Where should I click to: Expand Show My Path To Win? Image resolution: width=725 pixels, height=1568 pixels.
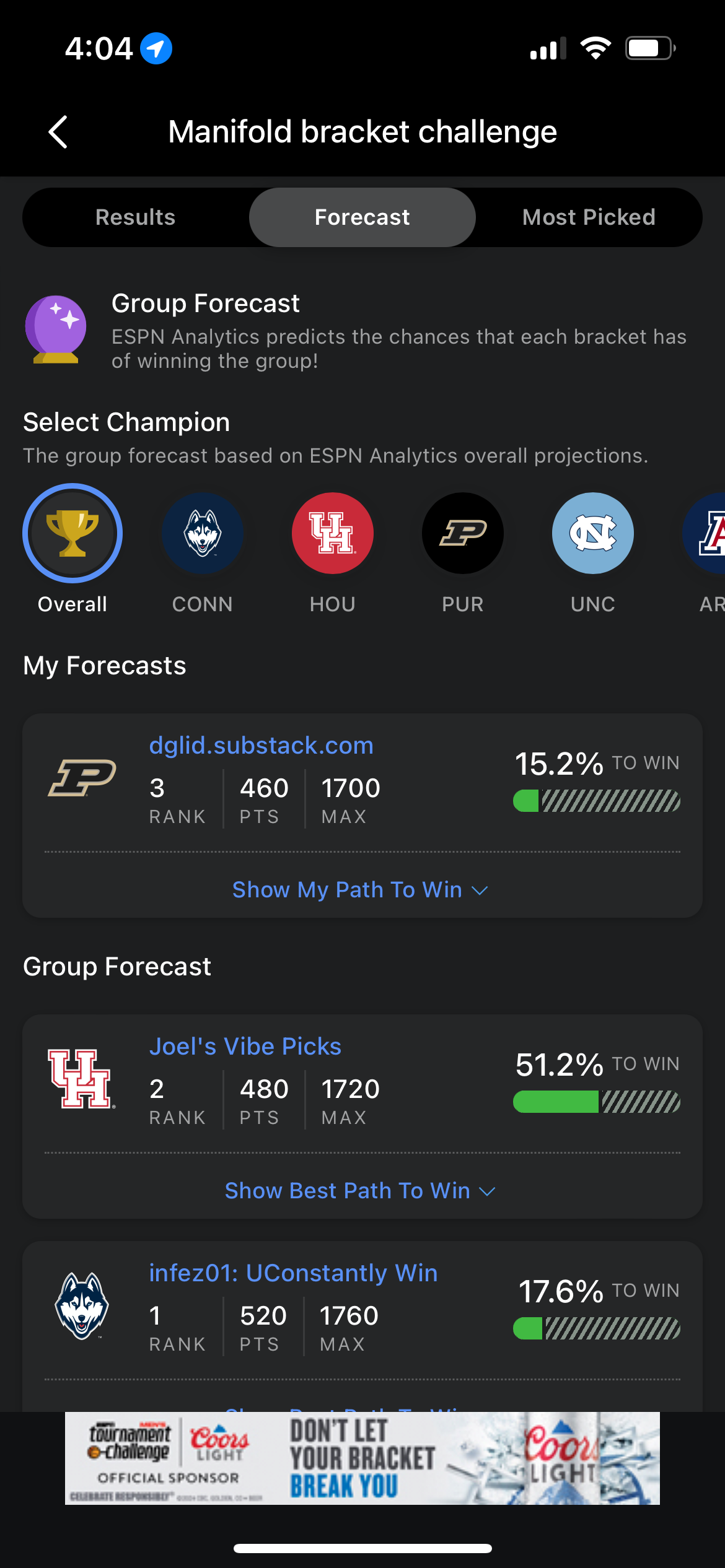pyautogui.click(x=360, y=890)
